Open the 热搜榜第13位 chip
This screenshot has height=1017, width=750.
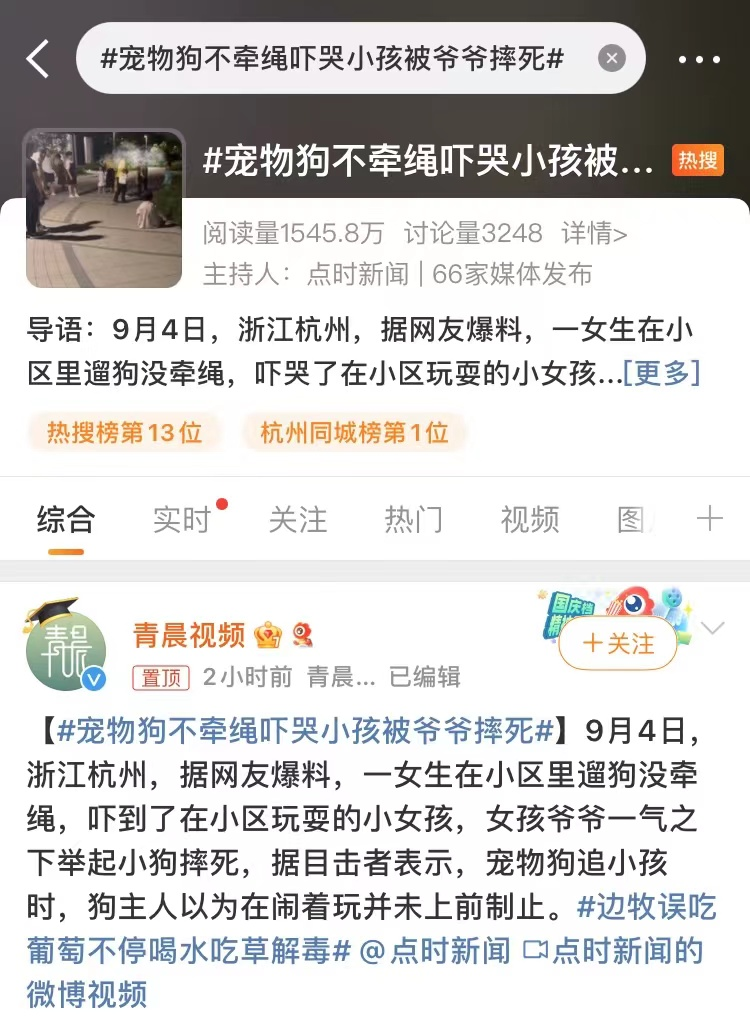[125, 432]
